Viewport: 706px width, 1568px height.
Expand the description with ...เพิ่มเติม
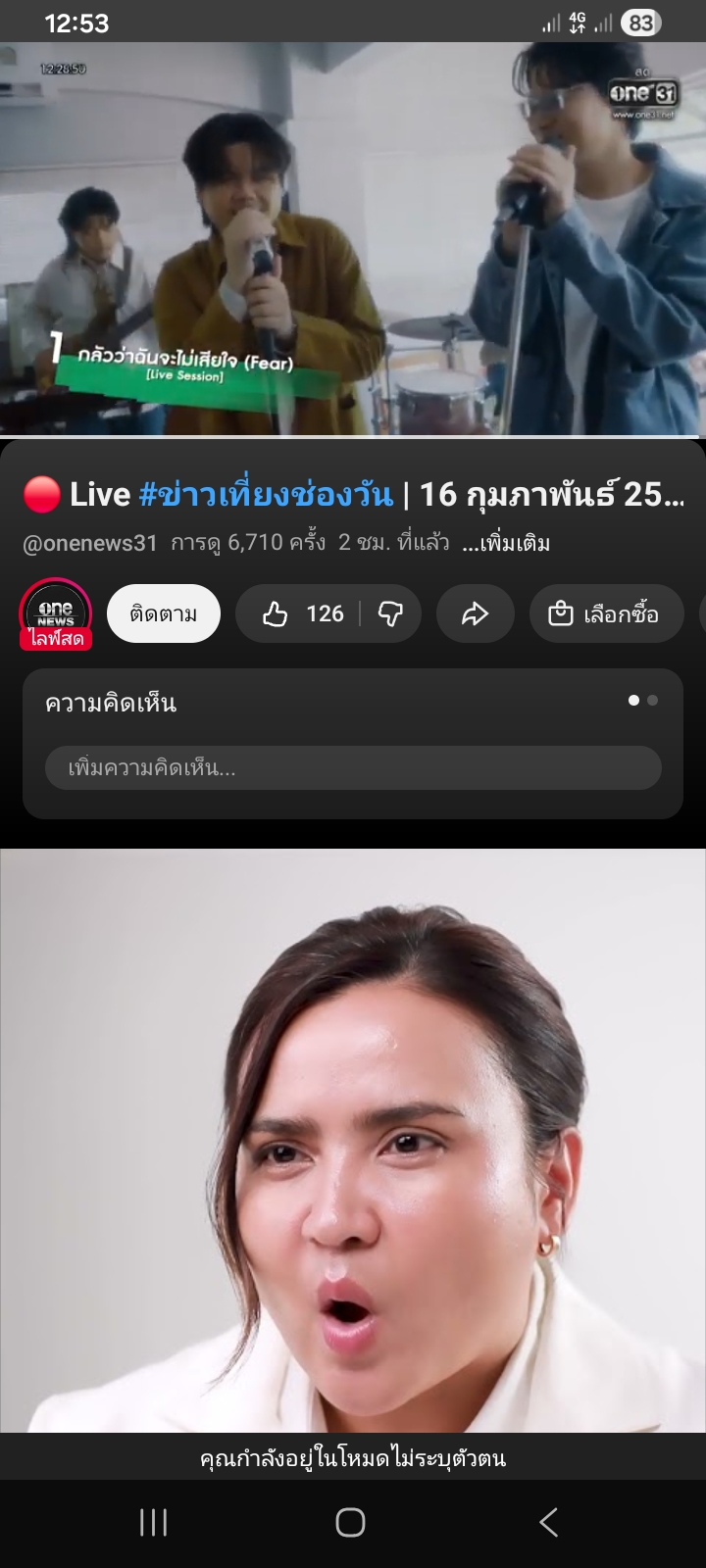tap(506, 543)
